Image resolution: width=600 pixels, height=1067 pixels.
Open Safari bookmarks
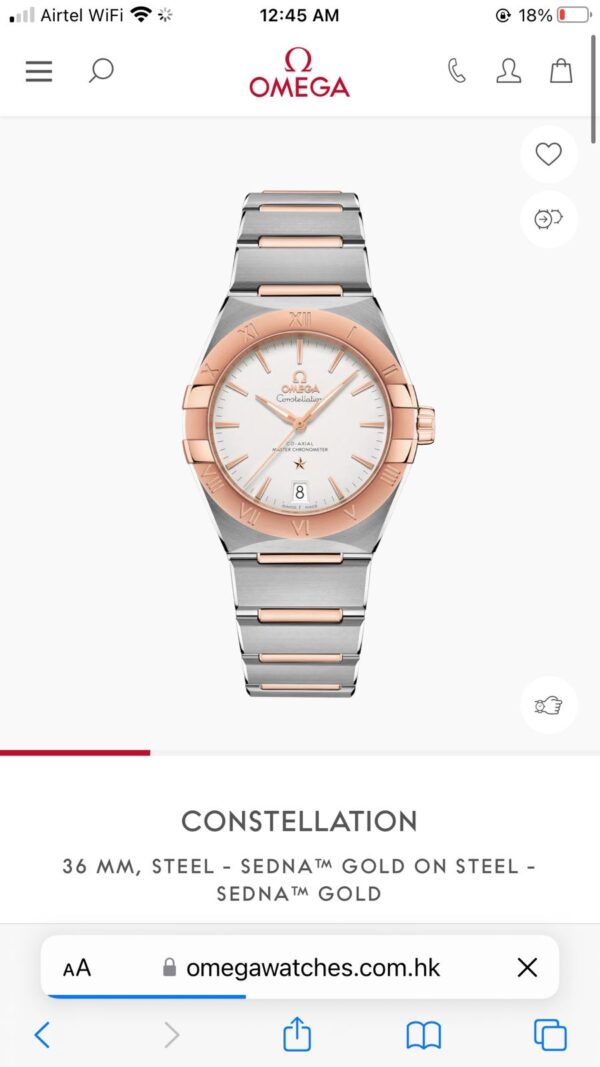pyautogui.click(x=424, y=1034)
